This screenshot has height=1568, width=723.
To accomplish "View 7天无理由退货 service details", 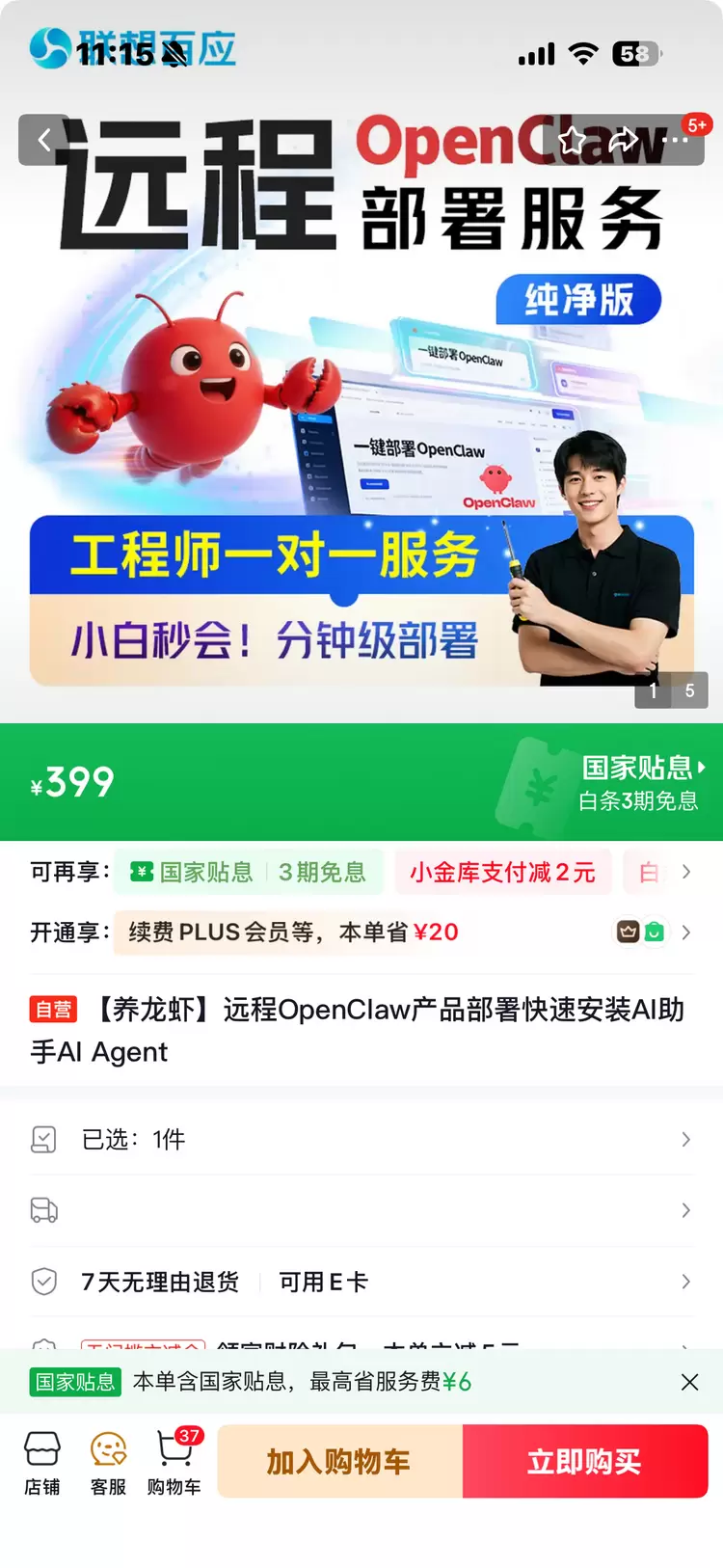I will pos(361,1282).
